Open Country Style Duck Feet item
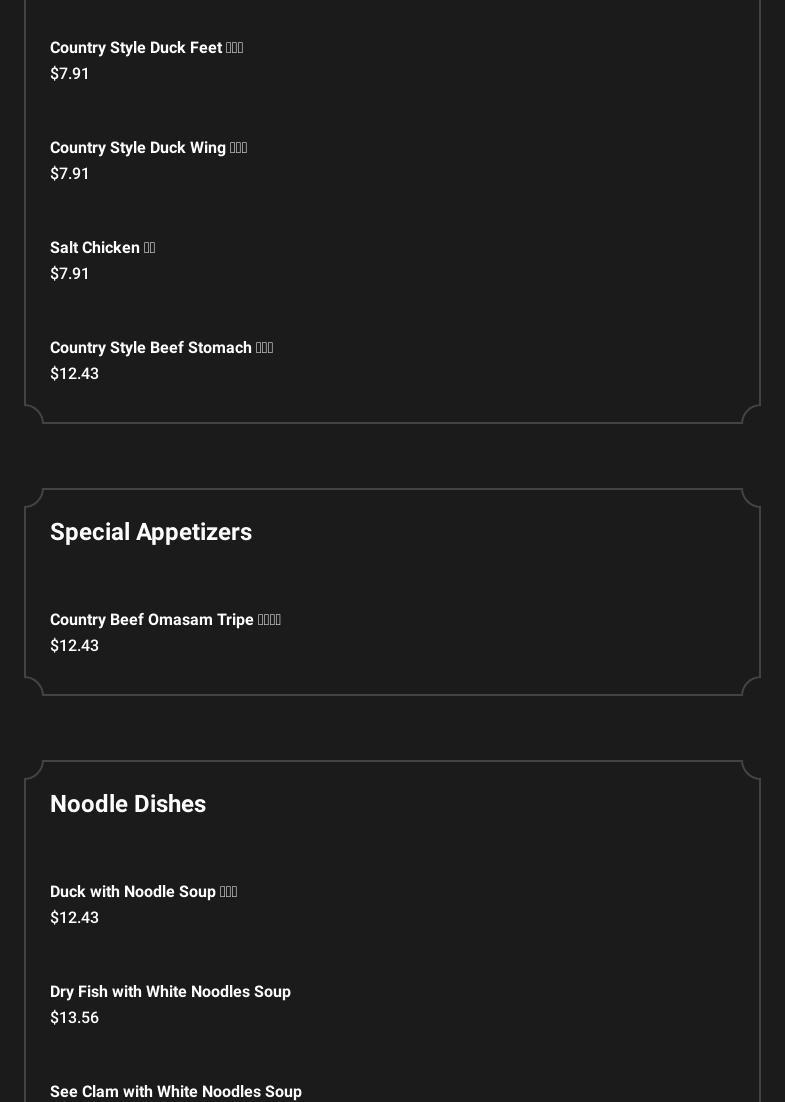 [x=146, y=48]
